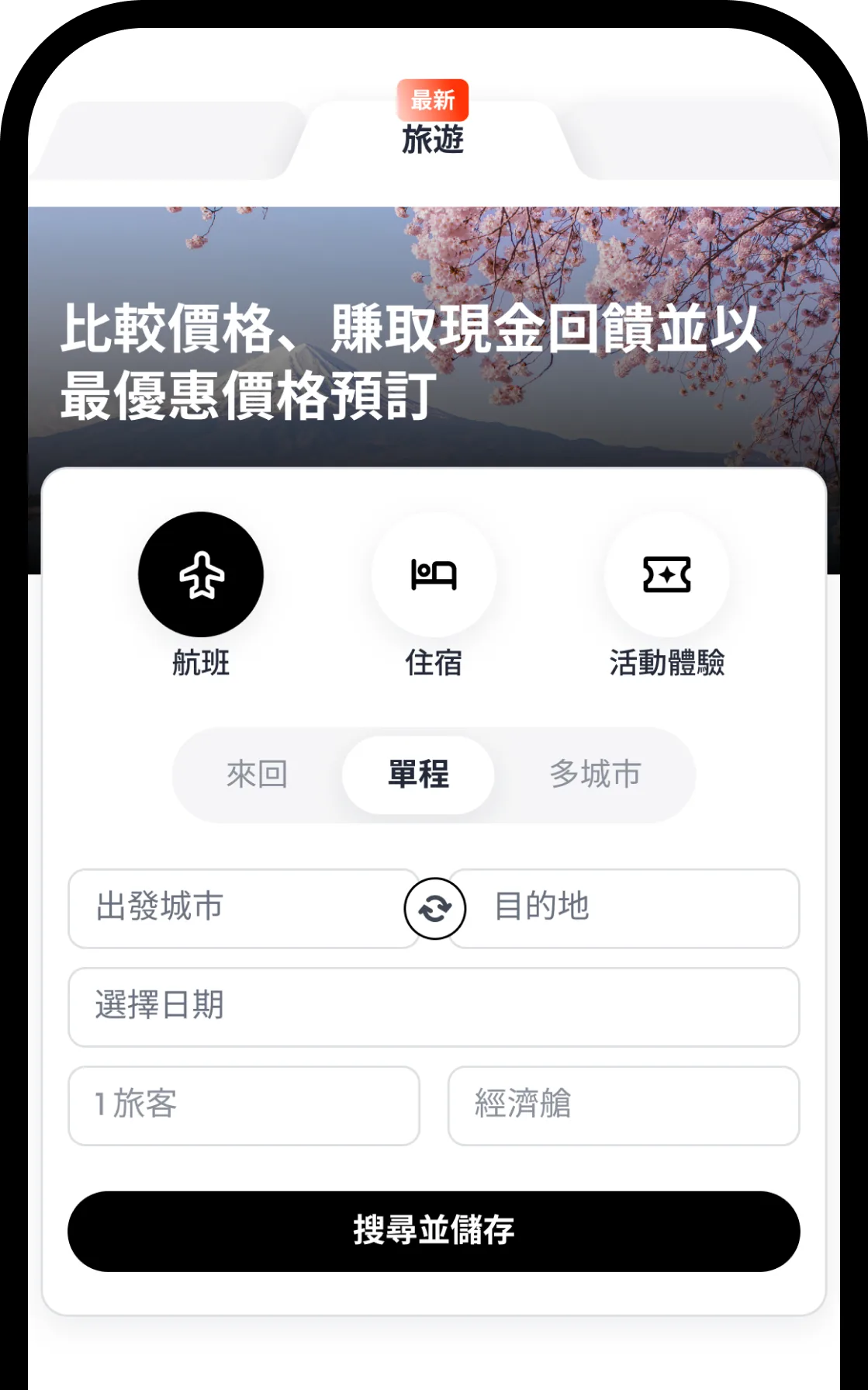Switch to the 旅遊 tab
868x1390 pixels.
pos(434,140)
